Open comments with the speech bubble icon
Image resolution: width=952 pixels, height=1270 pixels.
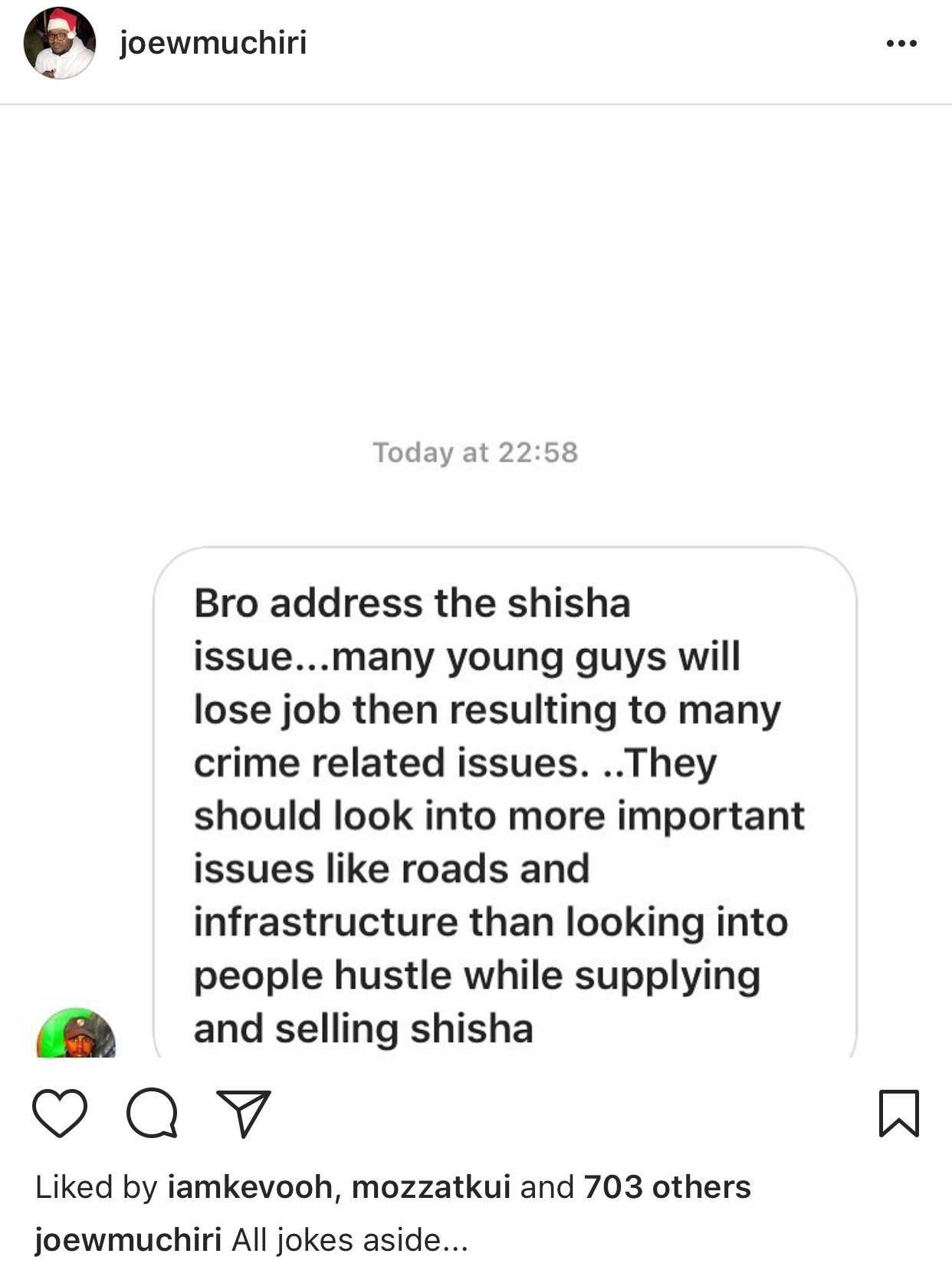152,1113
